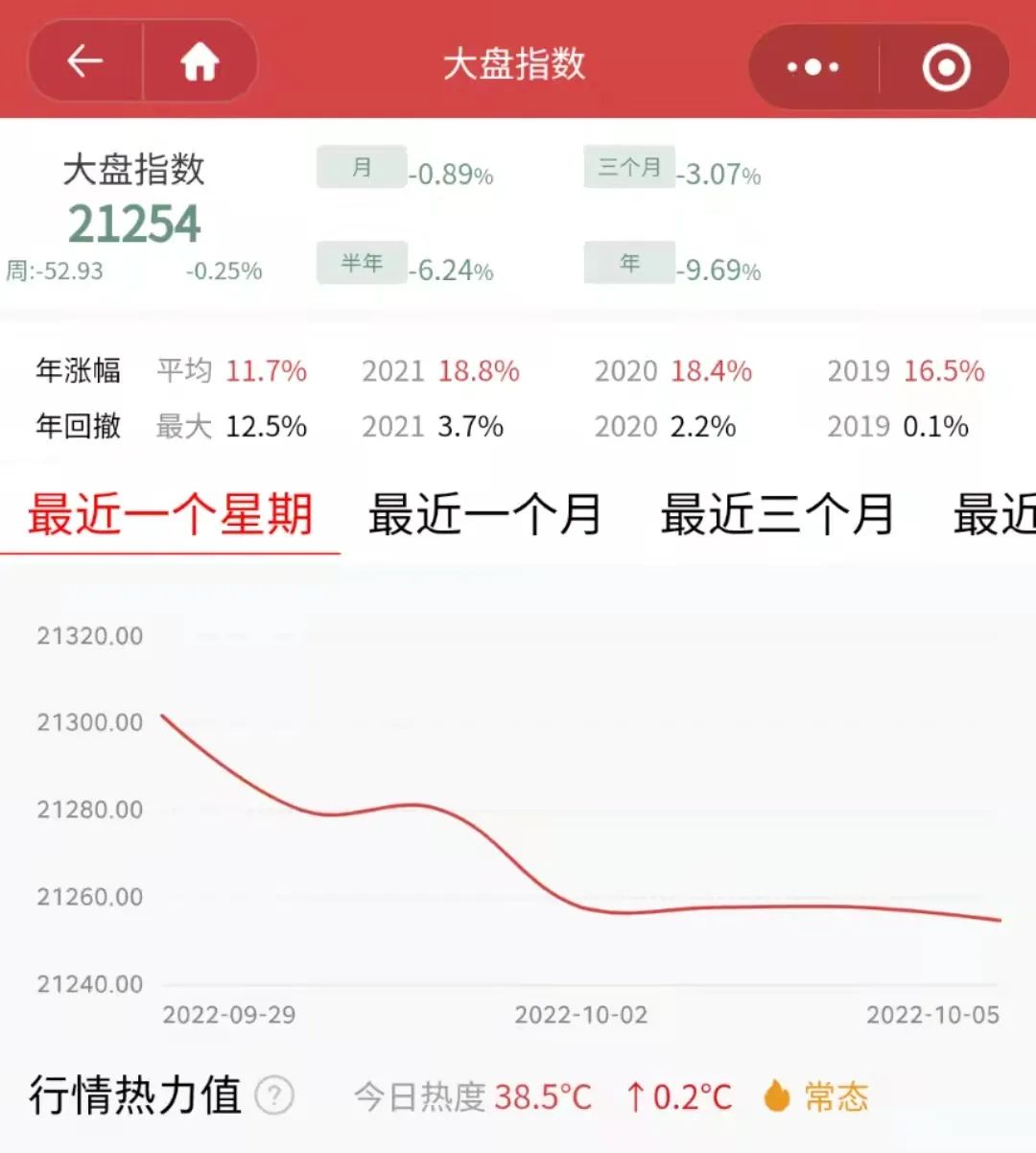Open the help icon beside 行情热力值

275,1094
